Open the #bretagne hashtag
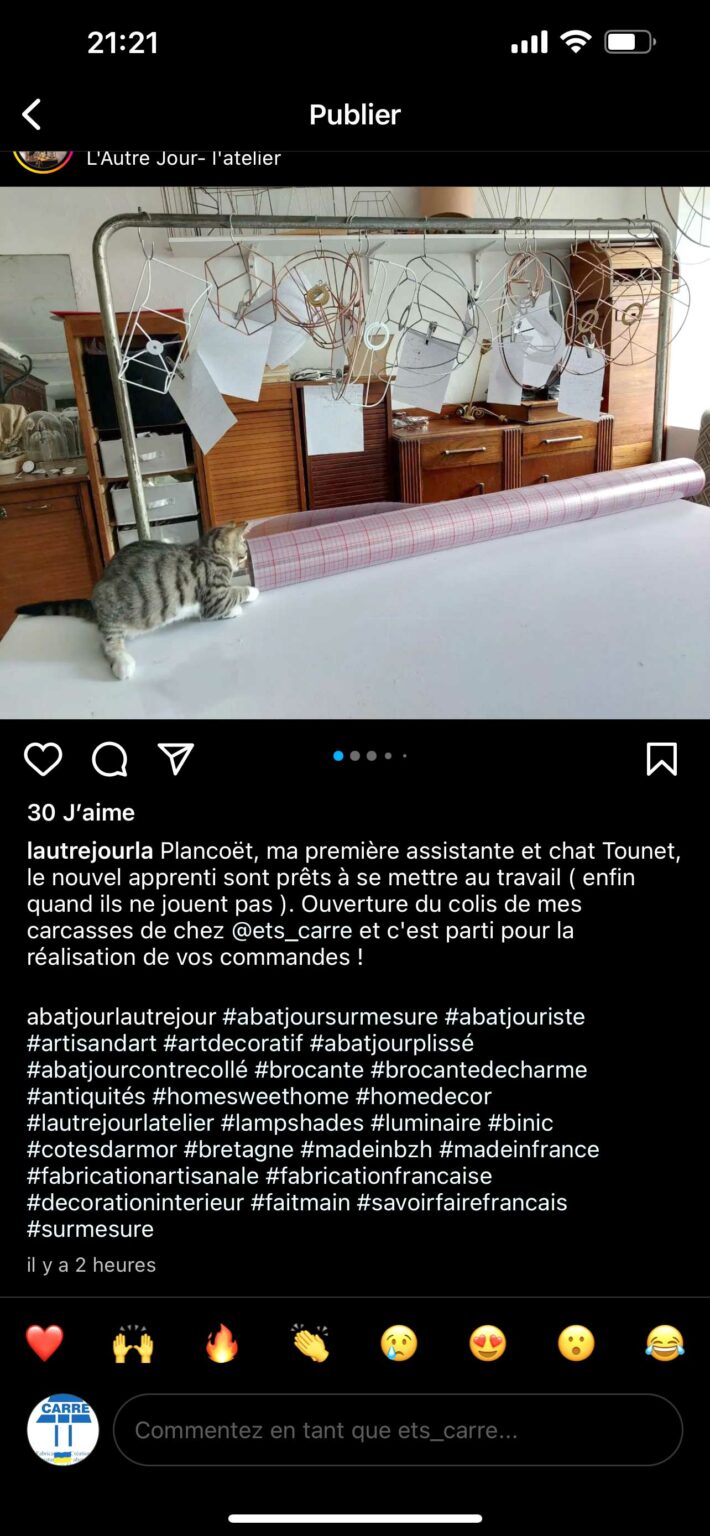The image size is (710, 1536). [239, 1150]
